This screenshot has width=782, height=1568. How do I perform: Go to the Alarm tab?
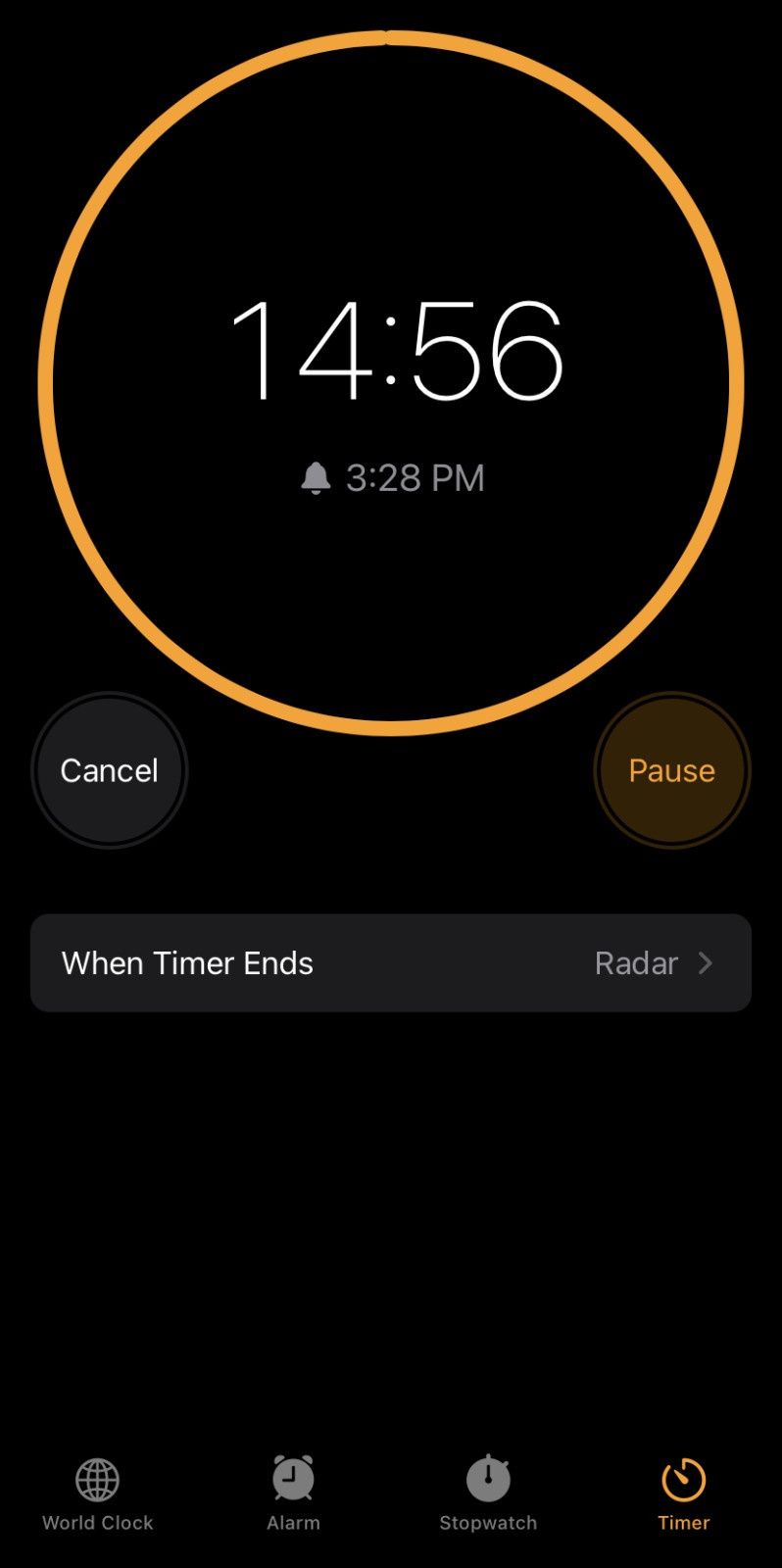pyautogui.click(x=293, y=1494)
